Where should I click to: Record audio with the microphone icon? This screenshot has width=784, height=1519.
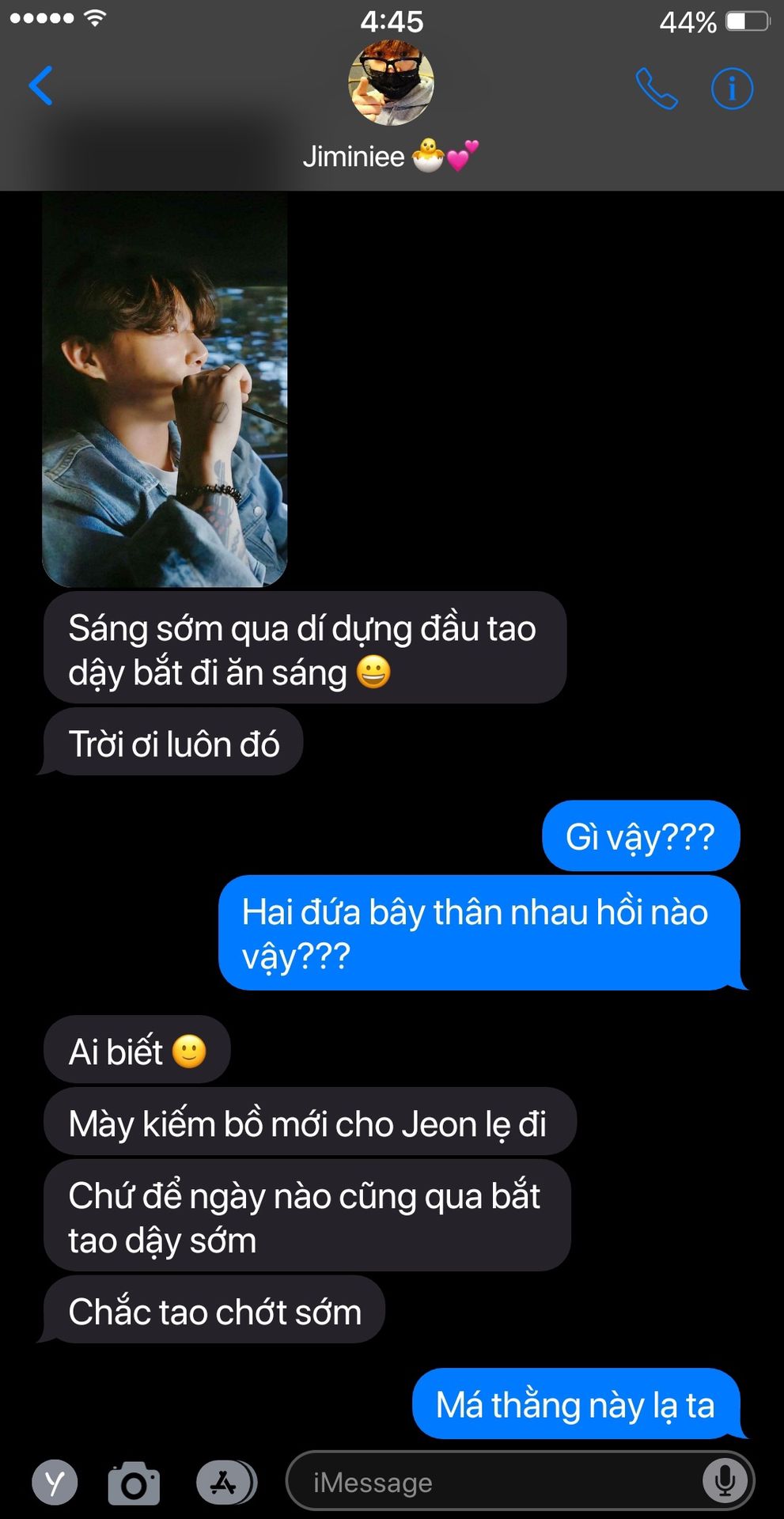pos(724,1481)
